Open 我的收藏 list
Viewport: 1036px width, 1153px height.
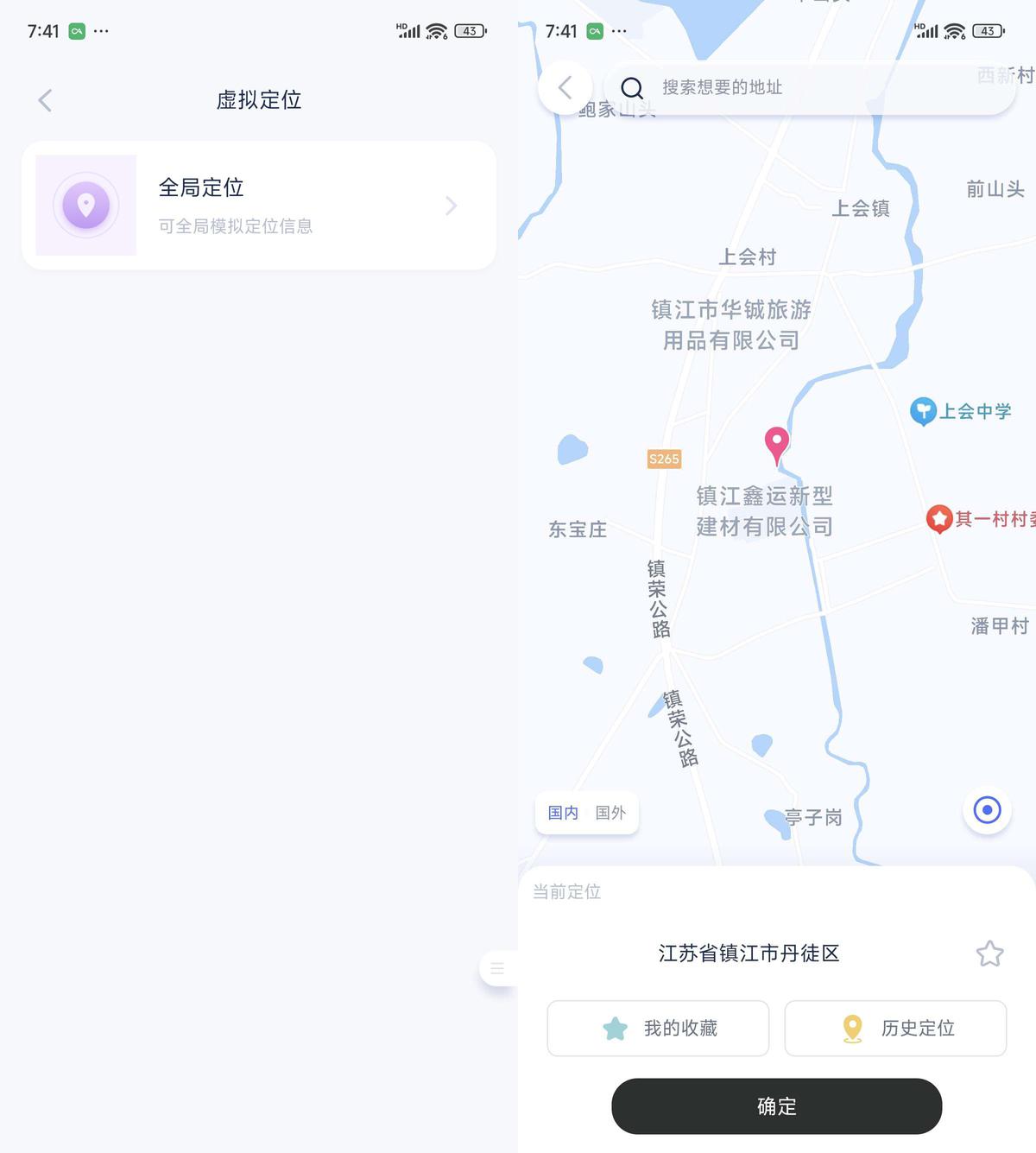[x=658, y=1028]
